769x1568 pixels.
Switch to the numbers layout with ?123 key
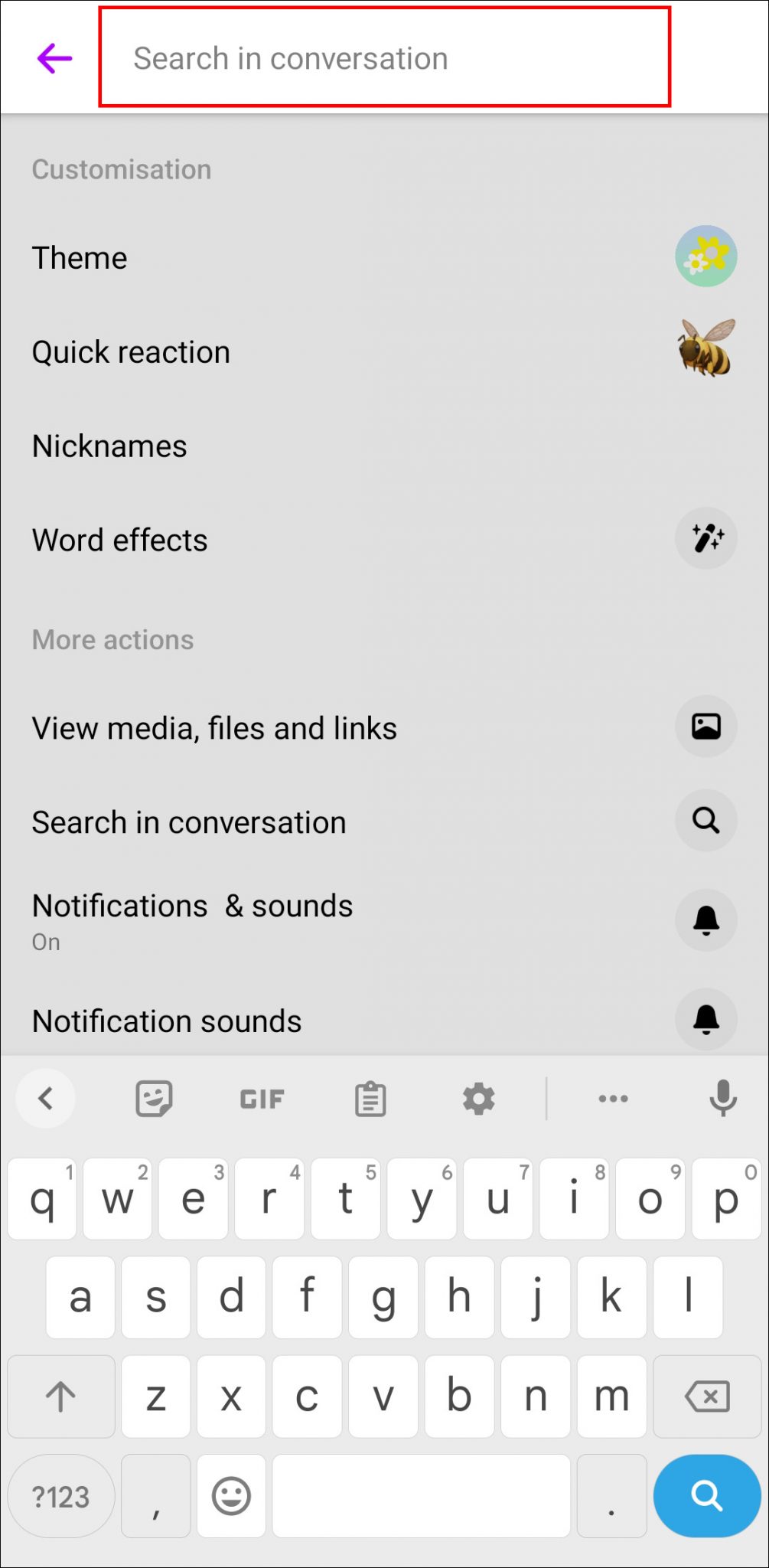(61, 1496)
